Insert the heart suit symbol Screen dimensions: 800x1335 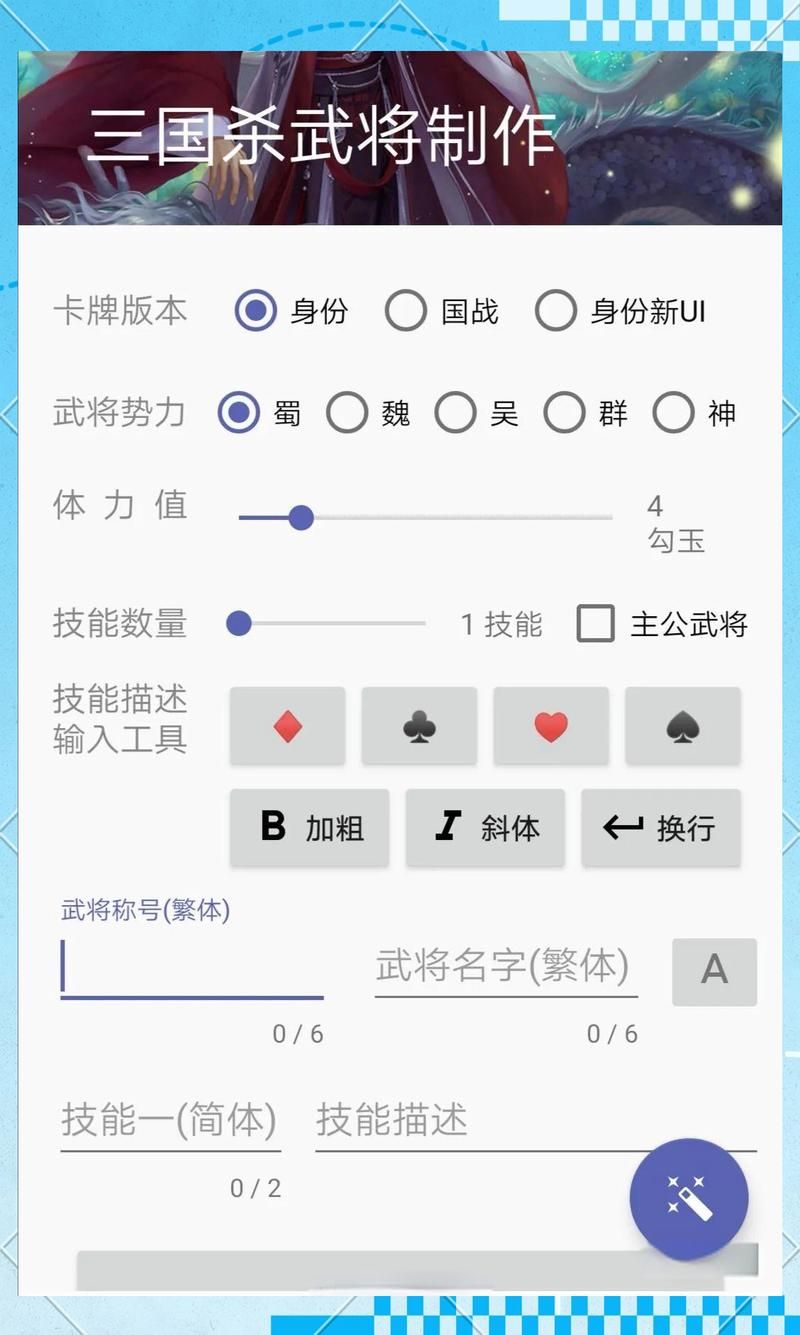click(x=550, y=727)
